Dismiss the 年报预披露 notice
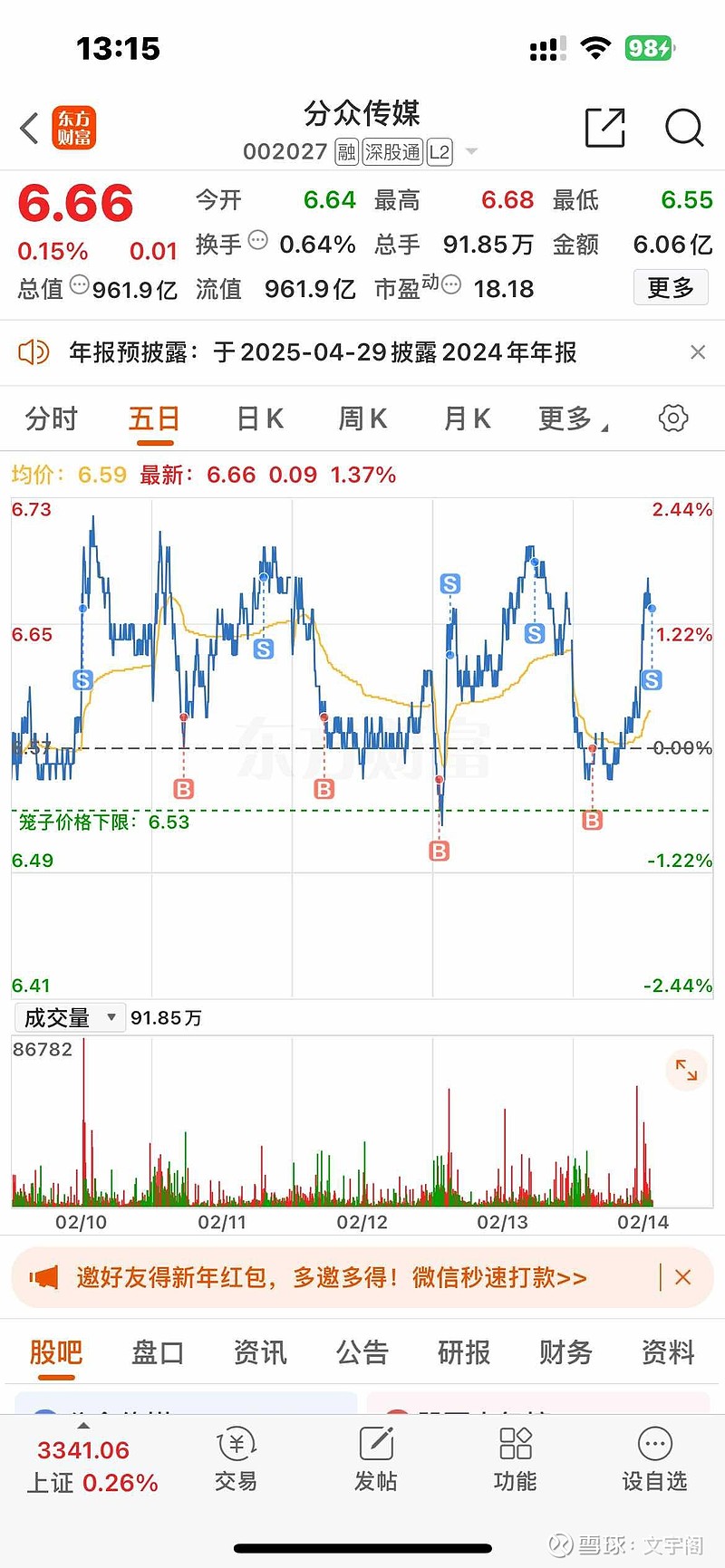The height and width of the screenshot is (1568, 725). click(698, 352)
